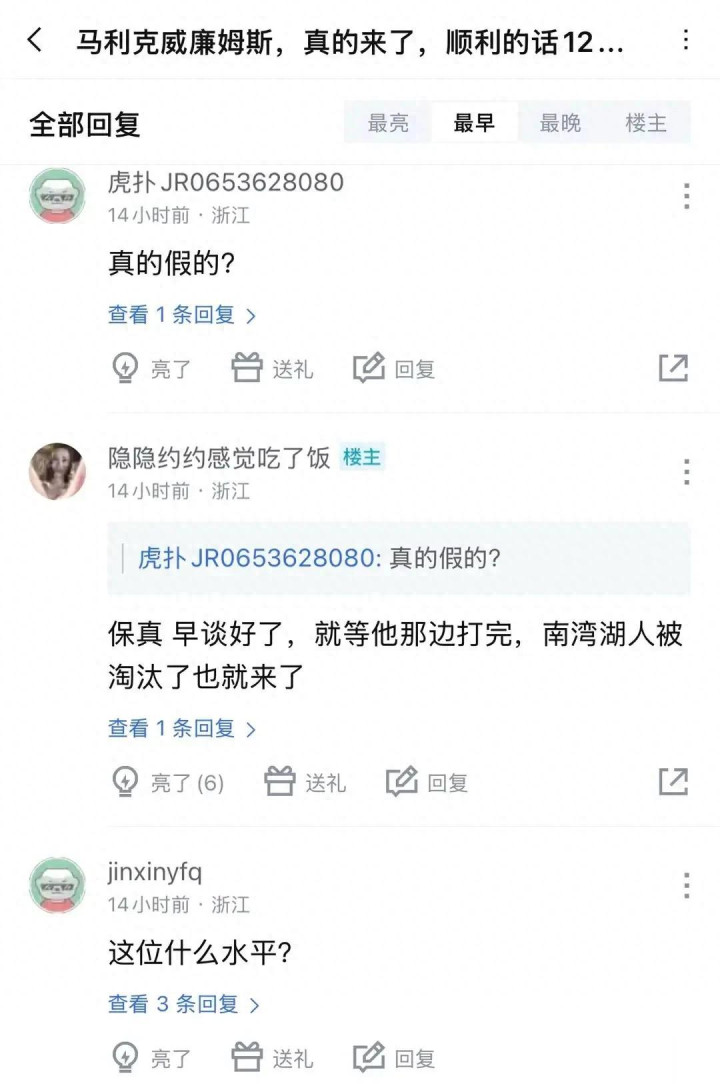Open more options for 隐隐约约感觉吃了饭's comment
The image size is (720, 1088).
(x=686, y=471)
